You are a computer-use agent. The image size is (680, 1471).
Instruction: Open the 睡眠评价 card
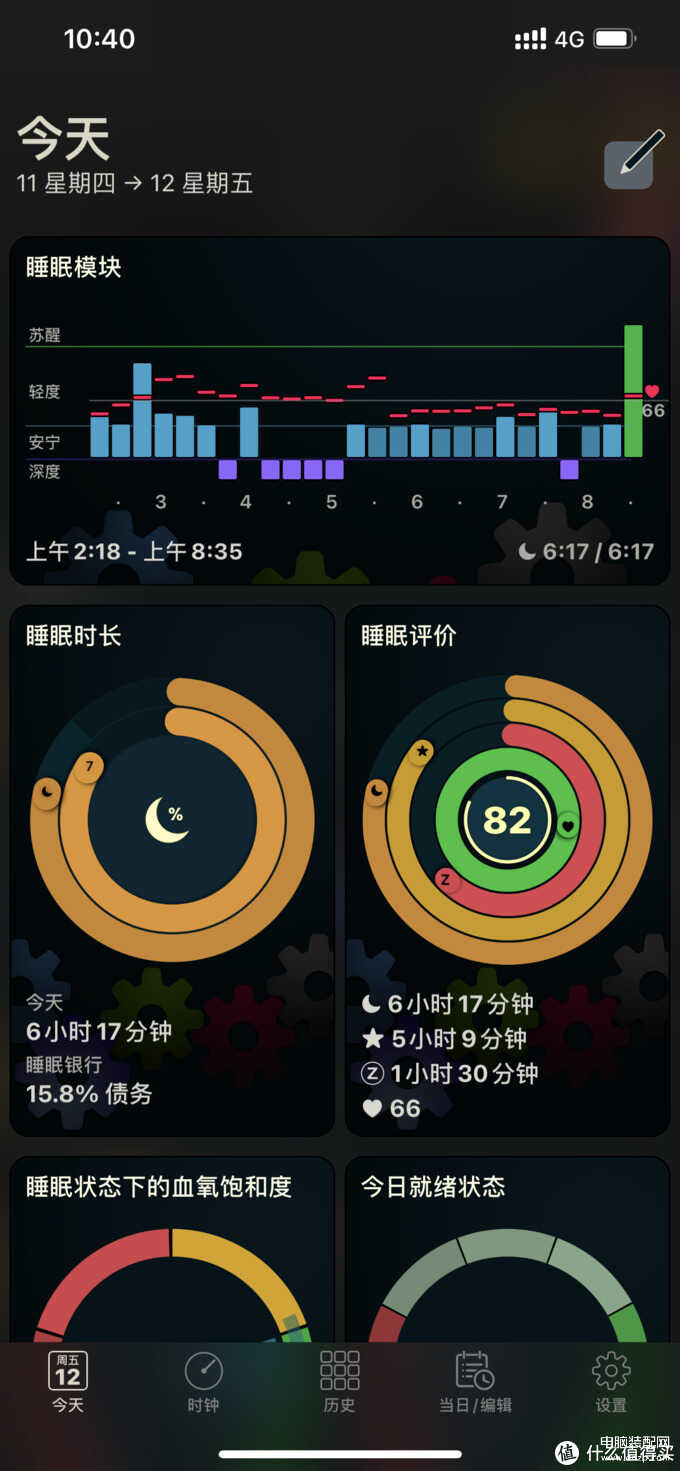click(x=507, y=870)
